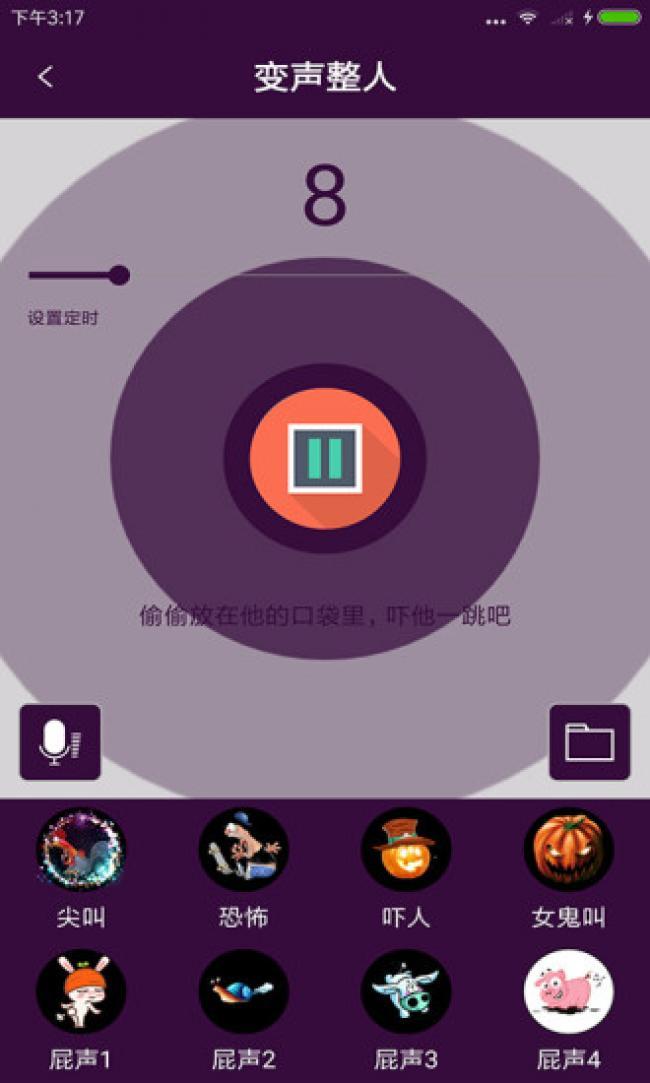Choose the 恐怖 sound effect

click(244, 849)
